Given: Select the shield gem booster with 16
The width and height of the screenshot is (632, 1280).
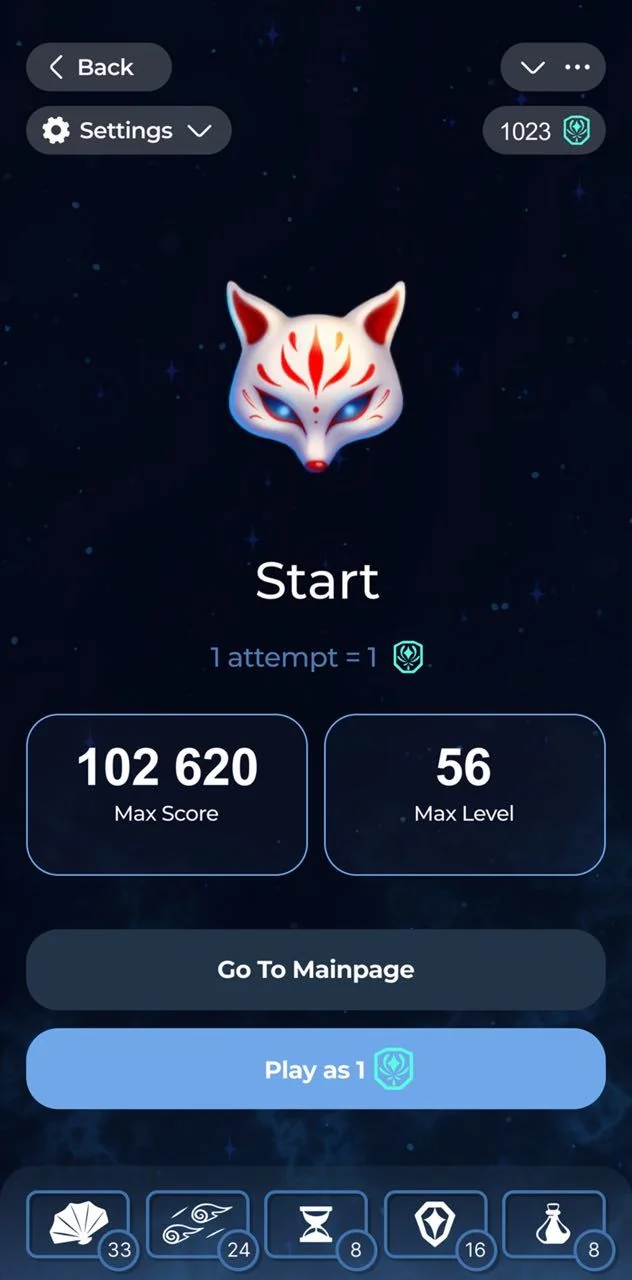Looking at the screenshot, I should coord(435,1225).
